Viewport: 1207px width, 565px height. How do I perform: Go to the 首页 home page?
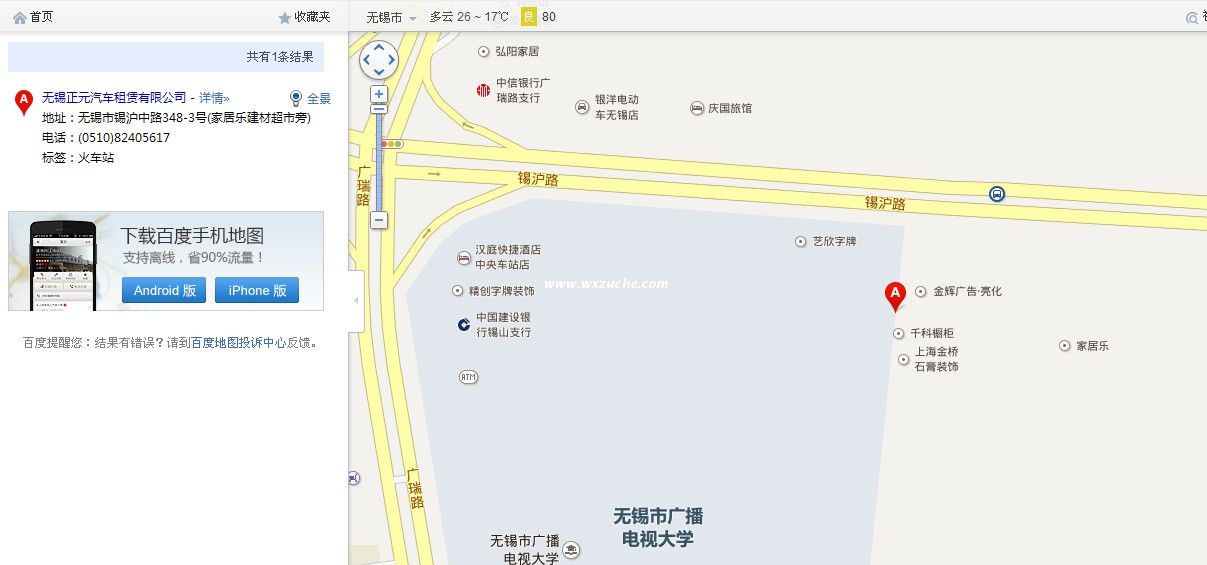point(33,17)
